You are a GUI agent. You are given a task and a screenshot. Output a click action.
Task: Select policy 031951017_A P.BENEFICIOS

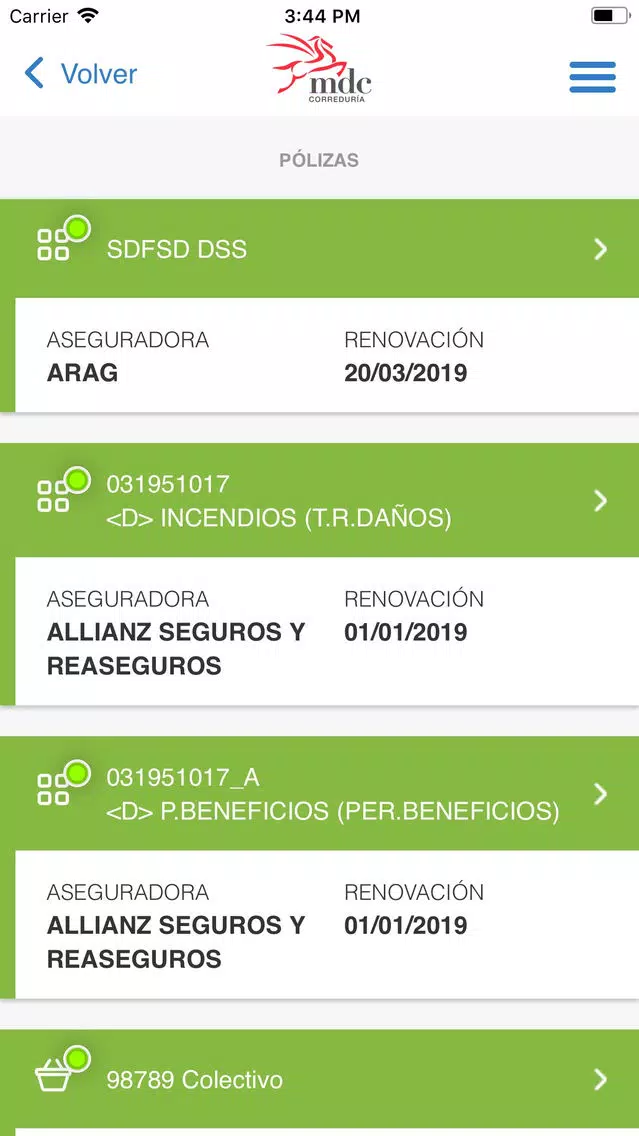pos(320,794)
